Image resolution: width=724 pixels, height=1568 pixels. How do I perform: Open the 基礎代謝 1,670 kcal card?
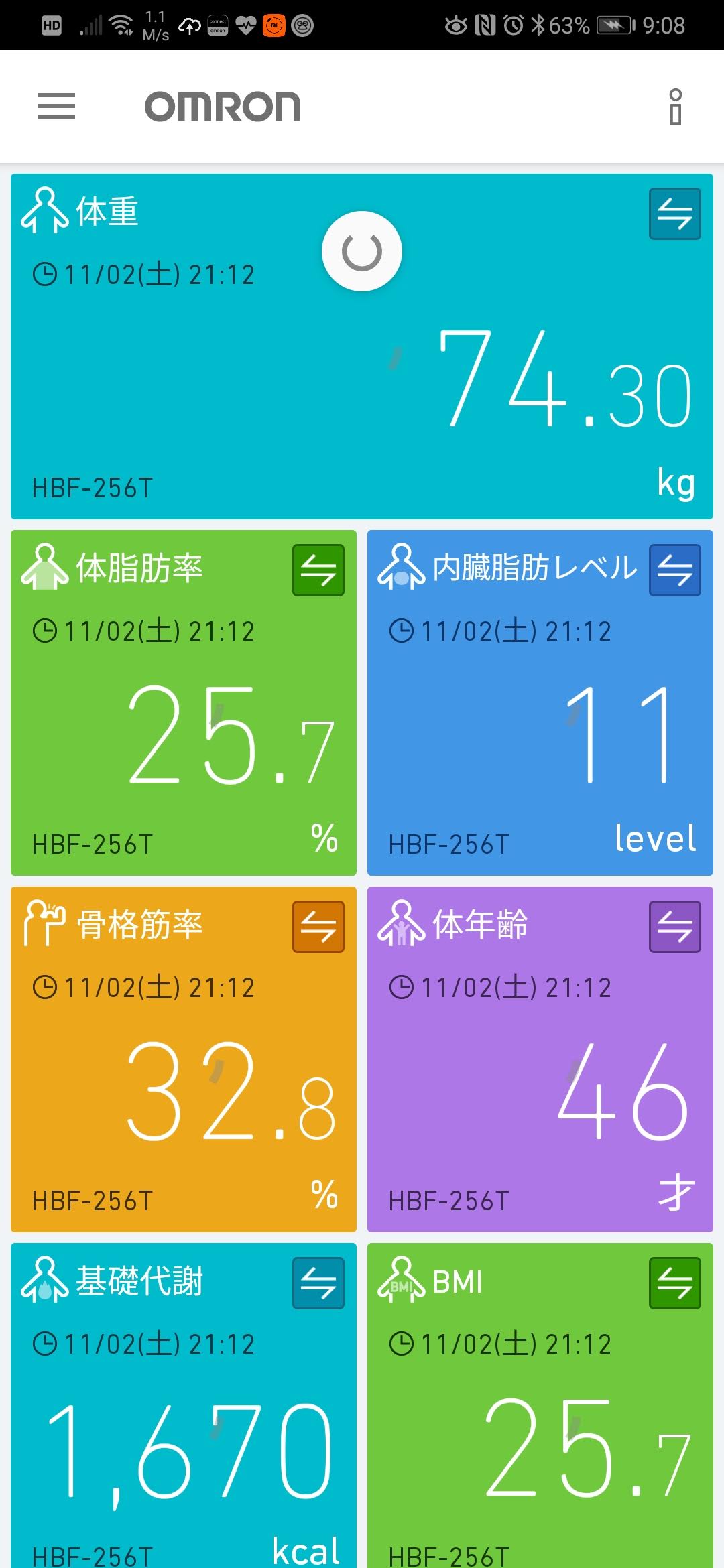point(184,1405)
